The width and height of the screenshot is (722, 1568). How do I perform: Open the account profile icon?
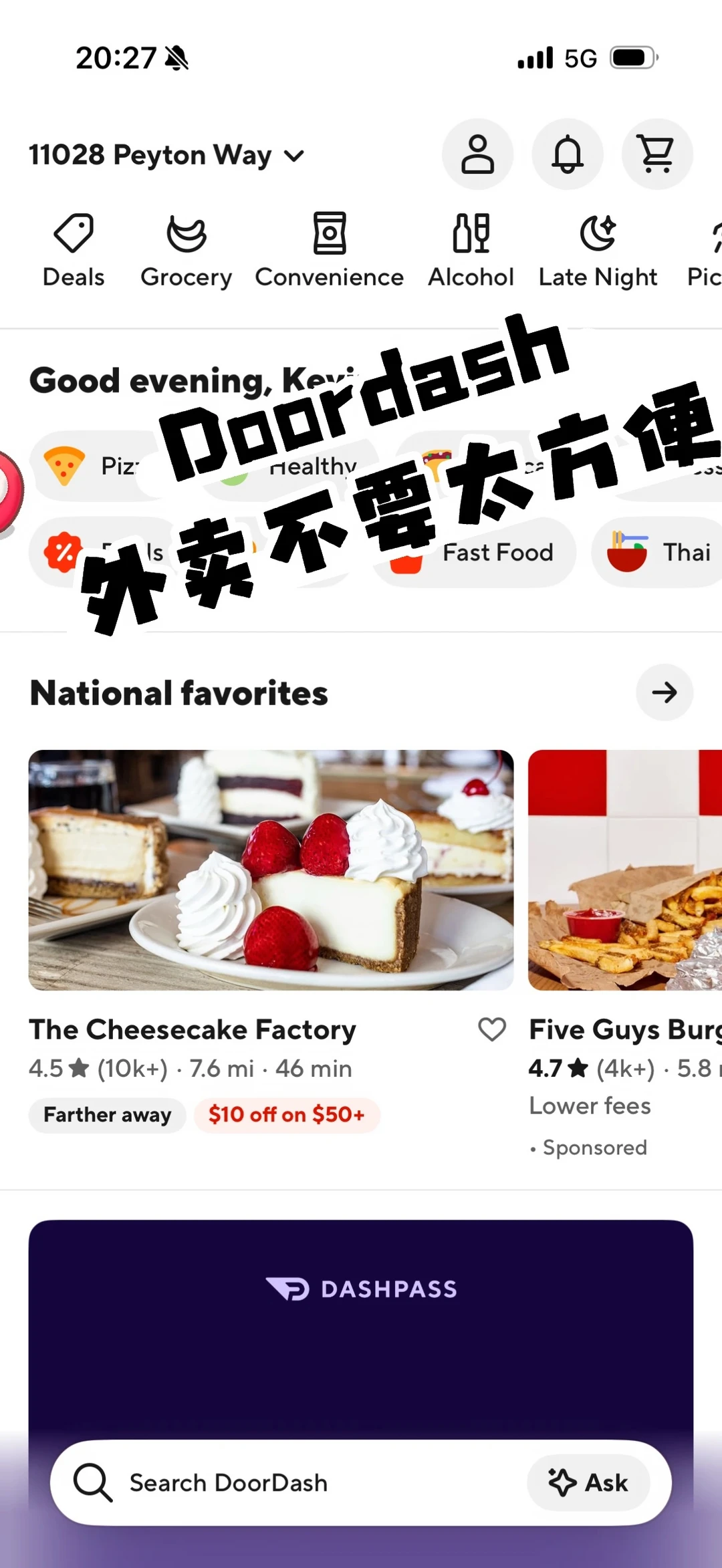[x=477, y=154]
